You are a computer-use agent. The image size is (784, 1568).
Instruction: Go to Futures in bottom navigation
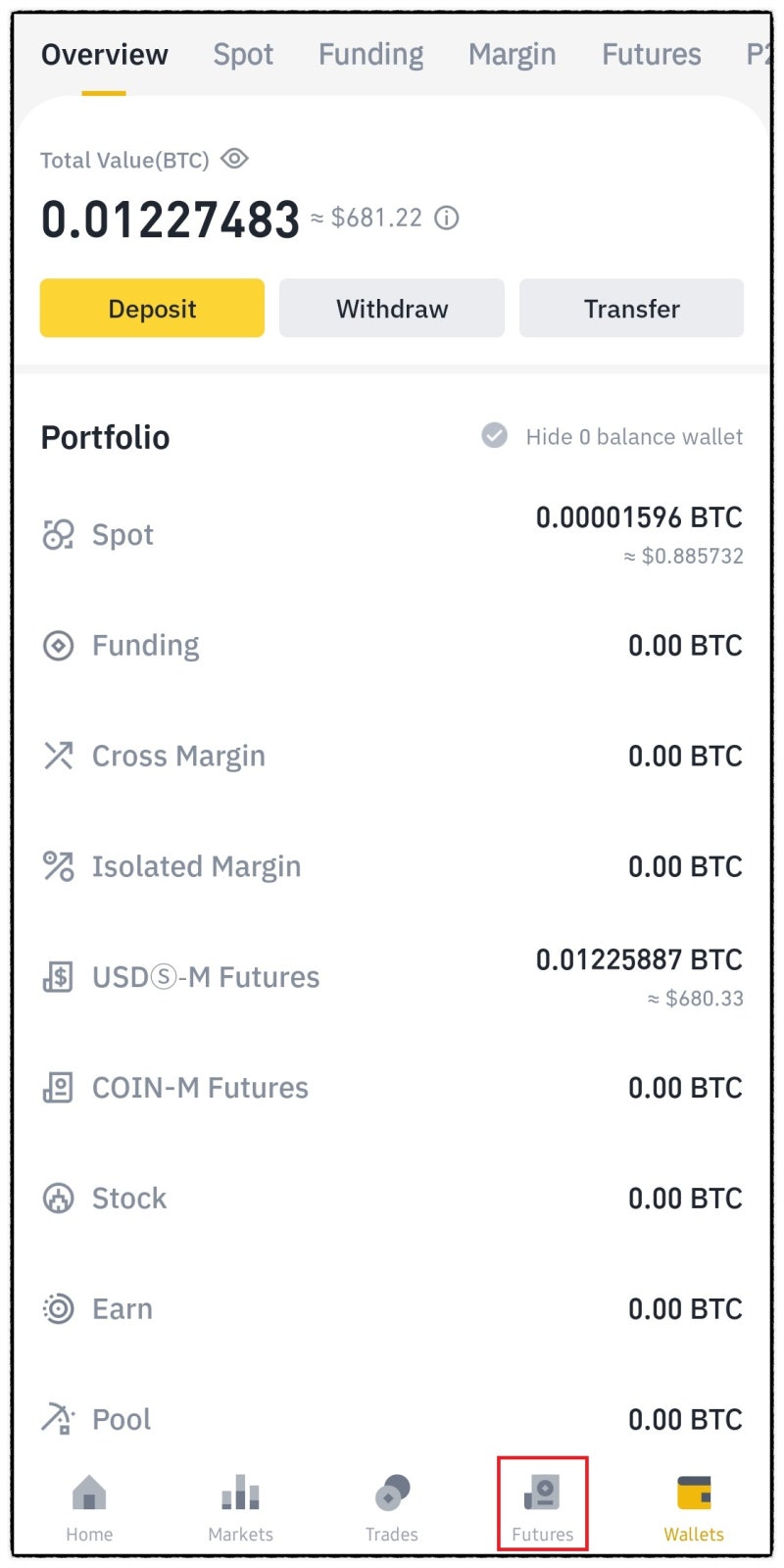tap(542, 1506)
